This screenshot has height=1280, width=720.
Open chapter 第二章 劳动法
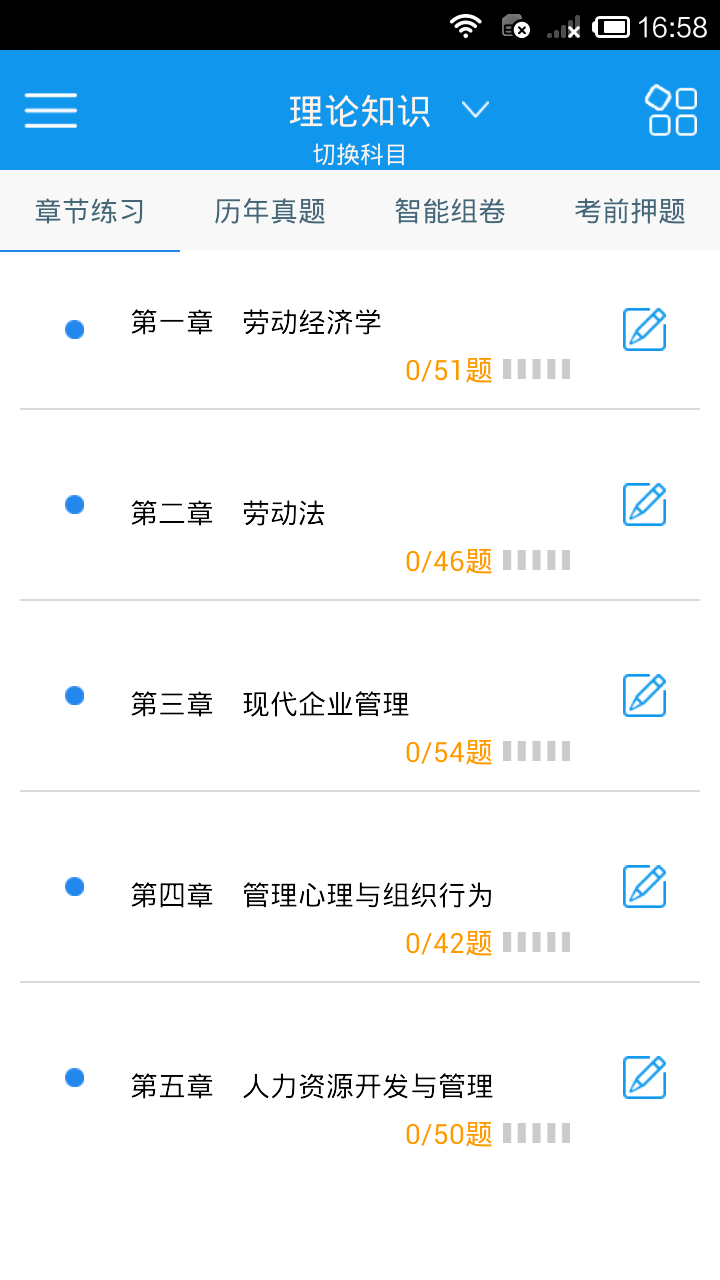360,505
